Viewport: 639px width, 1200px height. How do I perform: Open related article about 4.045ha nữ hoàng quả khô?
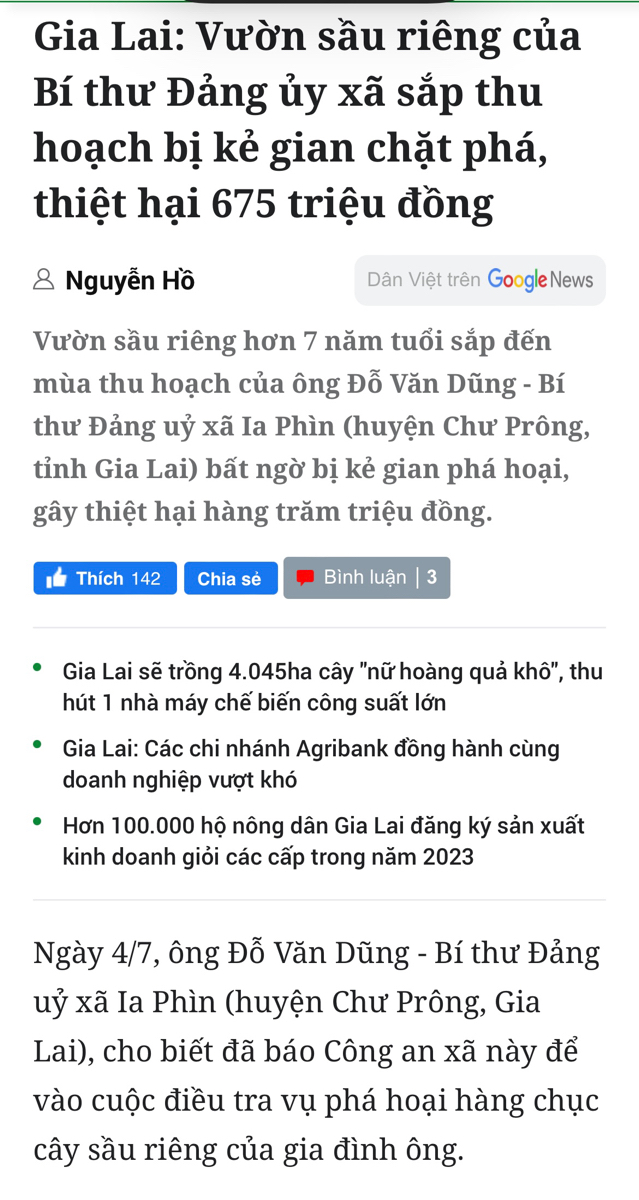coord(332,687)
